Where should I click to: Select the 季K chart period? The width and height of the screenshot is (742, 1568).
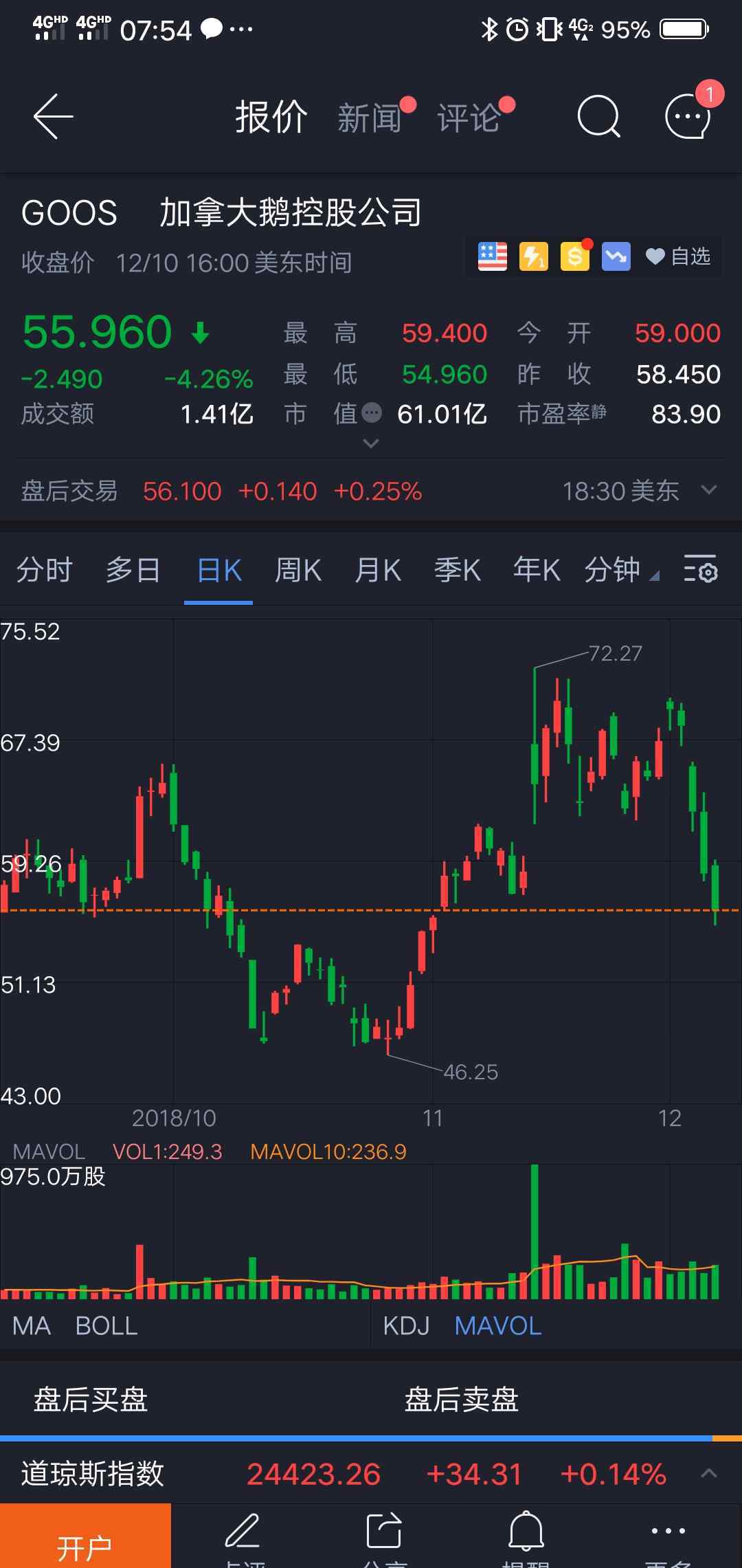457,570
